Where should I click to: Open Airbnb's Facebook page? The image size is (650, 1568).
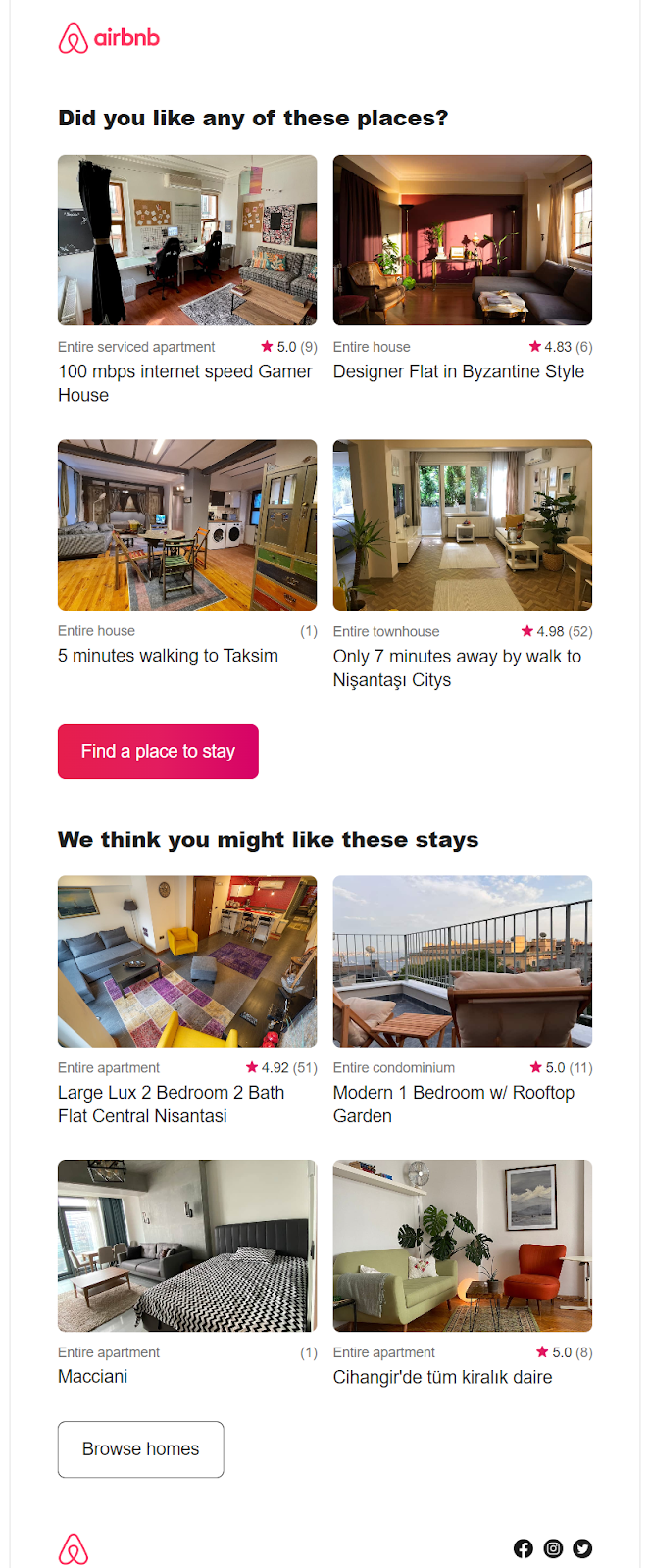coord(524,1548)
